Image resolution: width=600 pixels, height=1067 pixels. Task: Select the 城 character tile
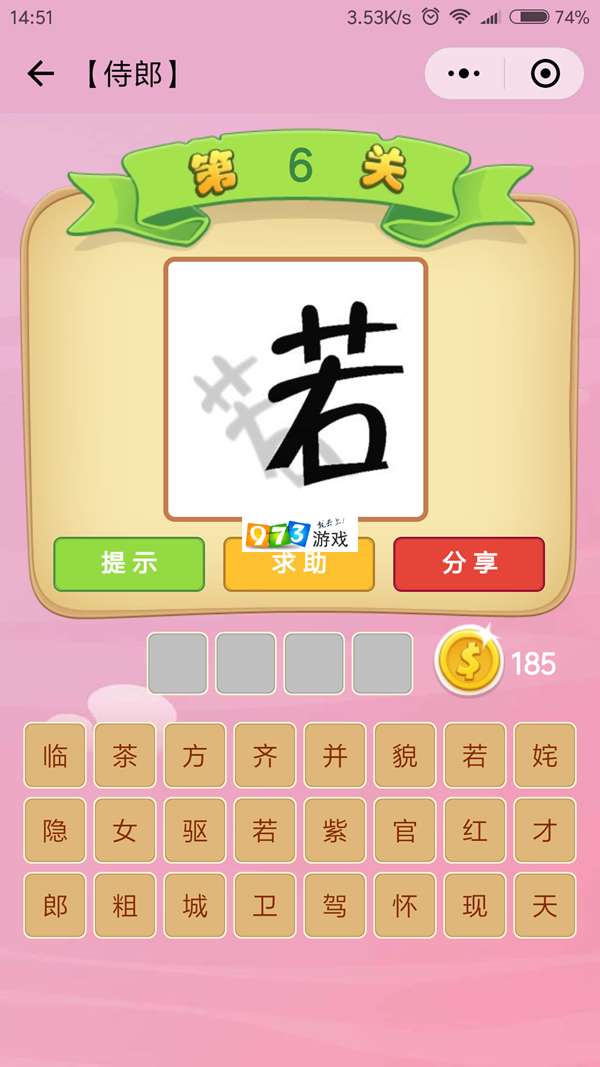(x=195, y=906)
